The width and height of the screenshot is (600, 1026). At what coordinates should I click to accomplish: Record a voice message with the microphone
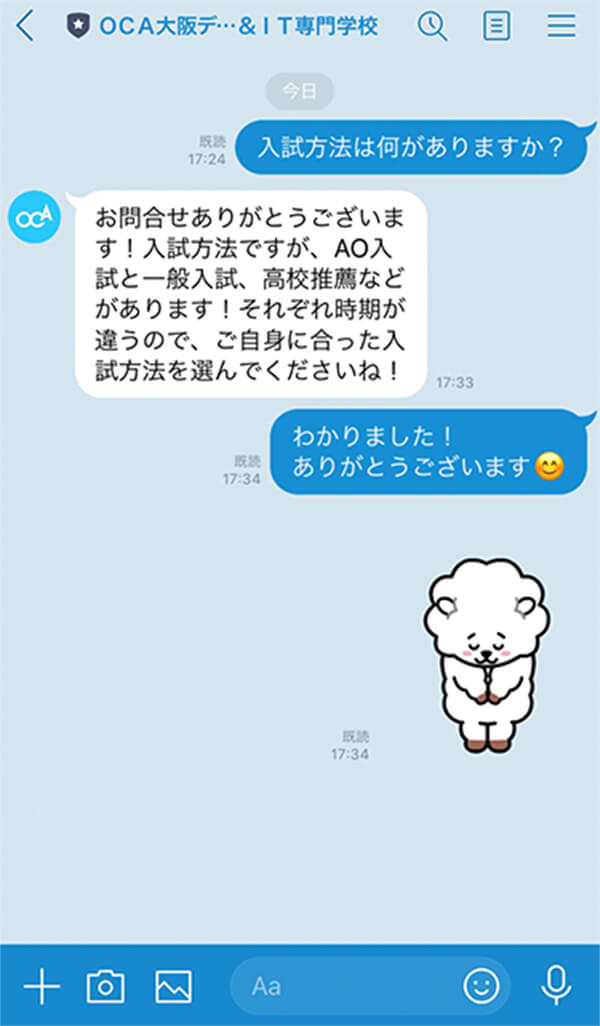coord(556,986)
